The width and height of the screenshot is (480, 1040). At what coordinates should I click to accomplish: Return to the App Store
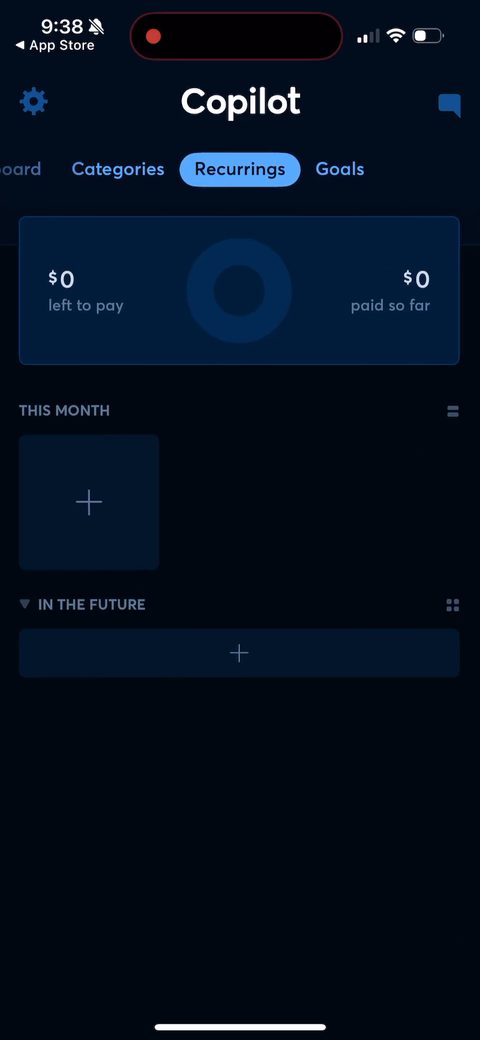[x=55, y=46]
